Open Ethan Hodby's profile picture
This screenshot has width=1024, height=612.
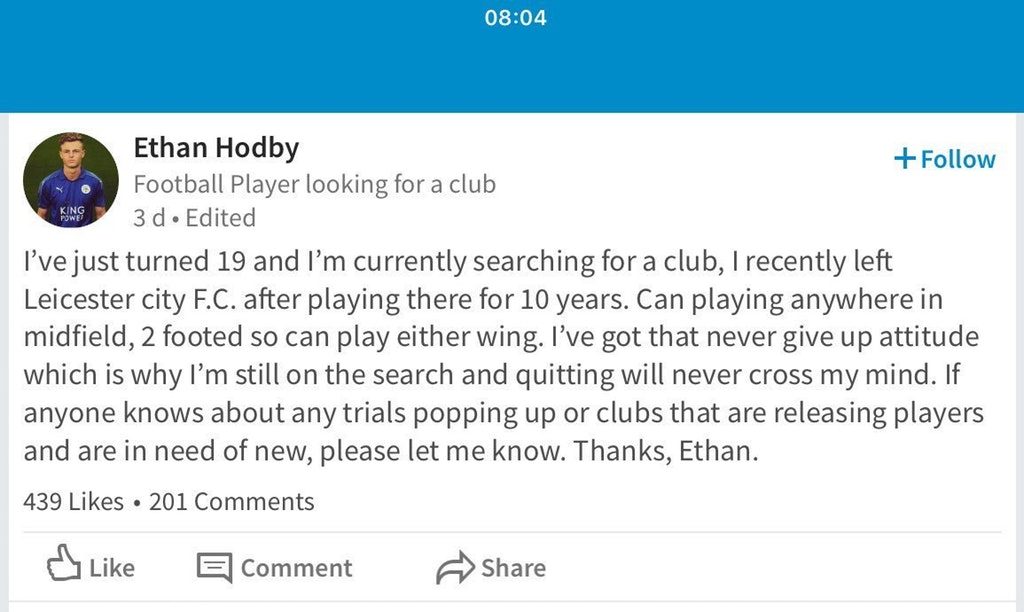(x=70, y=180)
